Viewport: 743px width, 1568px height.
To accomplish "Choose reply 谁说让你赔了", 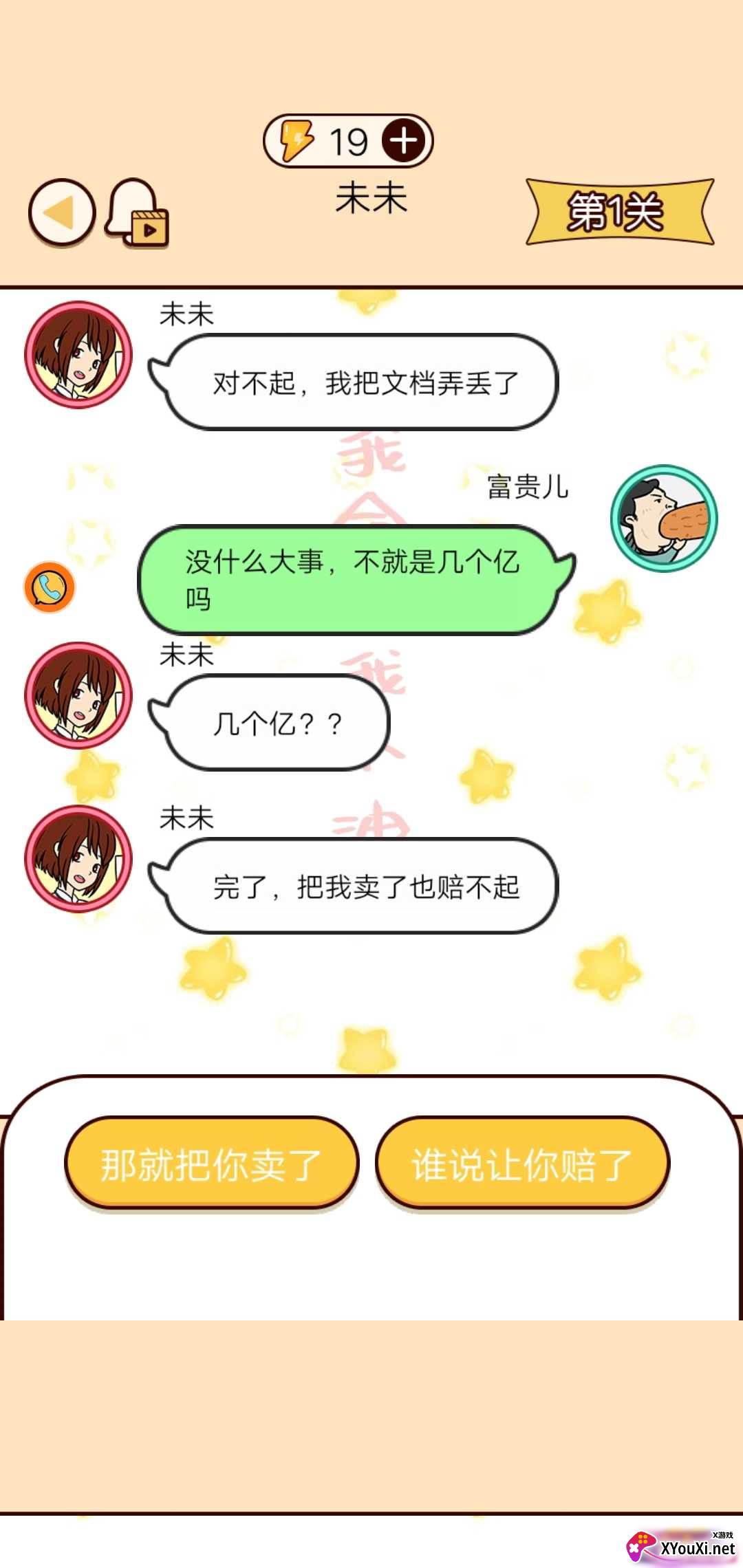I will (522, 1164).
